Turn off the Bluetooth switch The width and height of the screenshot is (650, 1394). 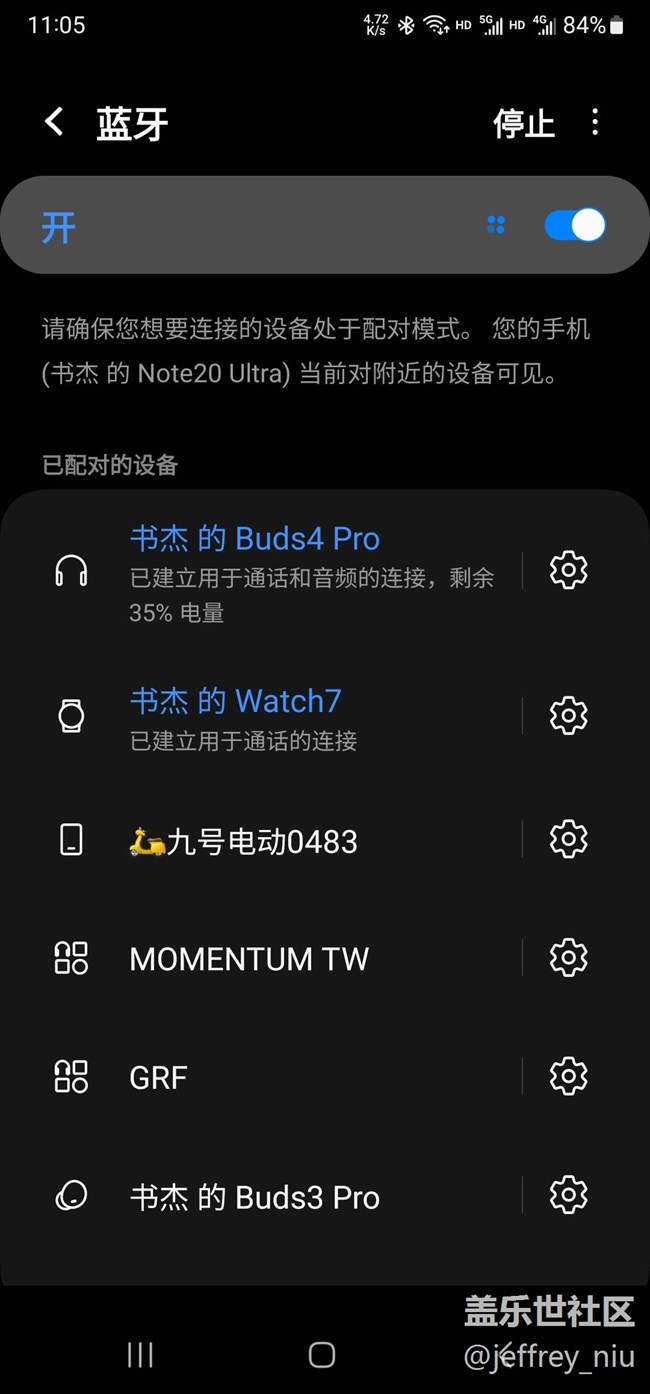tap(575, 225)
